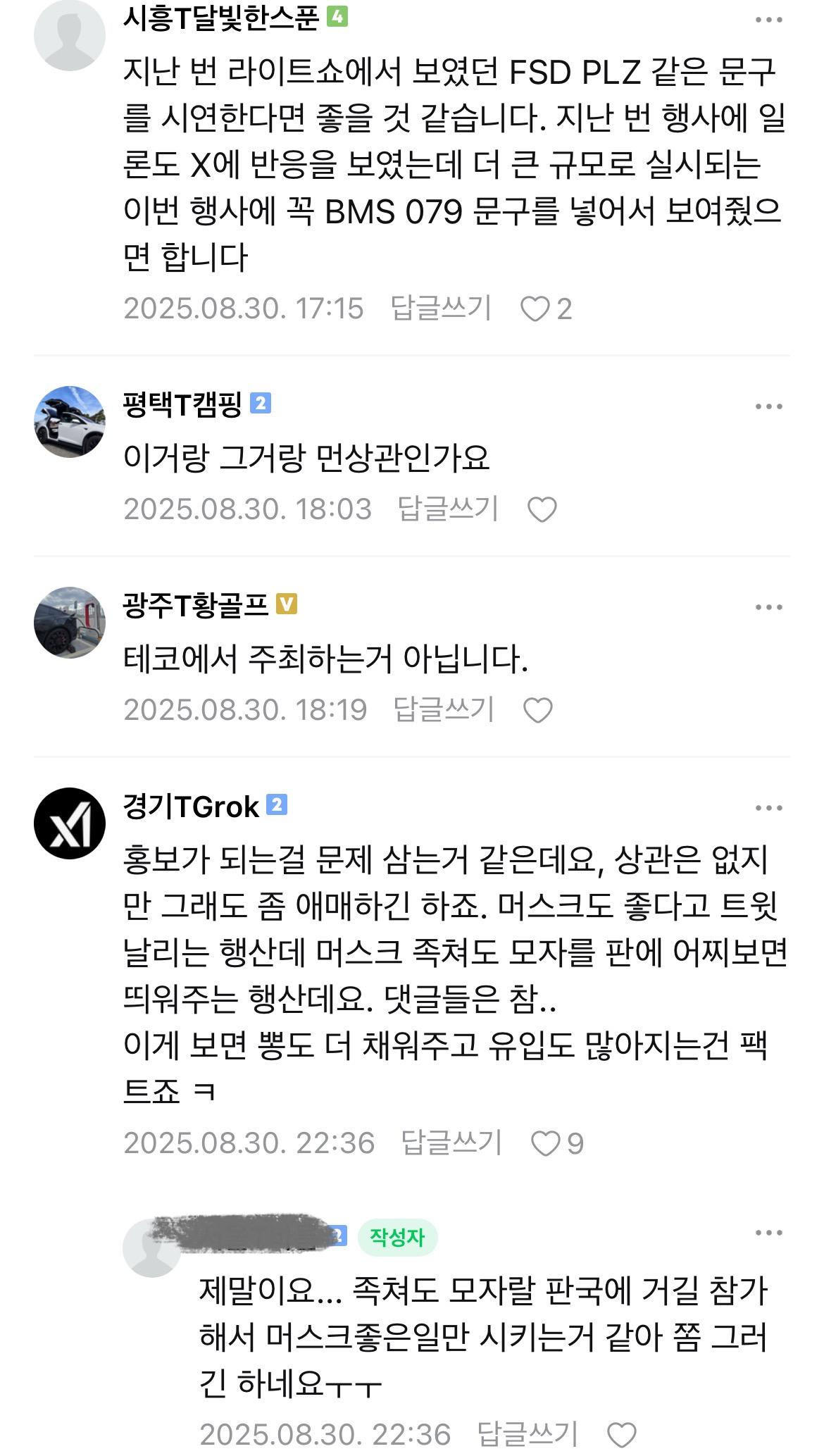
Task: View 광주T황골프's profile name
Action: point(196,605)
